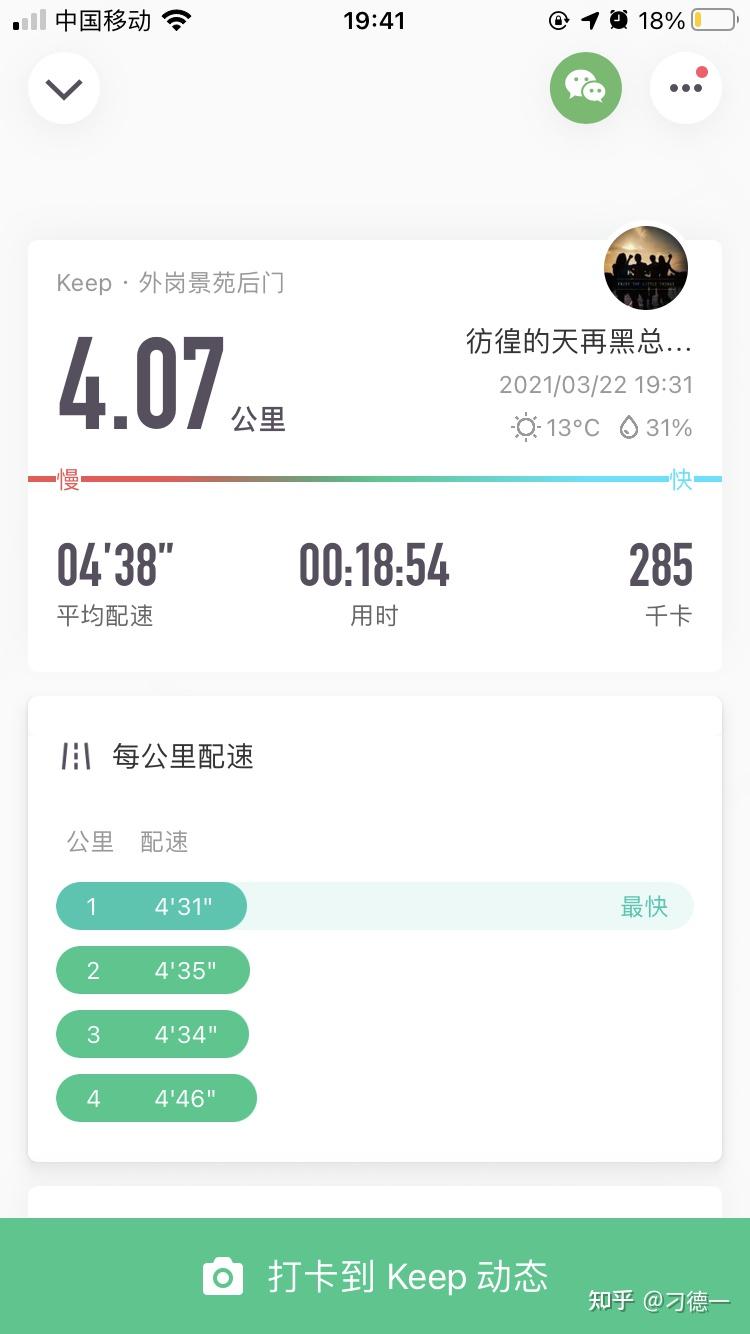Screen dimensions: 750x1334
Task: Click the 知乎 @刁德一 watermark
Action: pos(660,1301)
